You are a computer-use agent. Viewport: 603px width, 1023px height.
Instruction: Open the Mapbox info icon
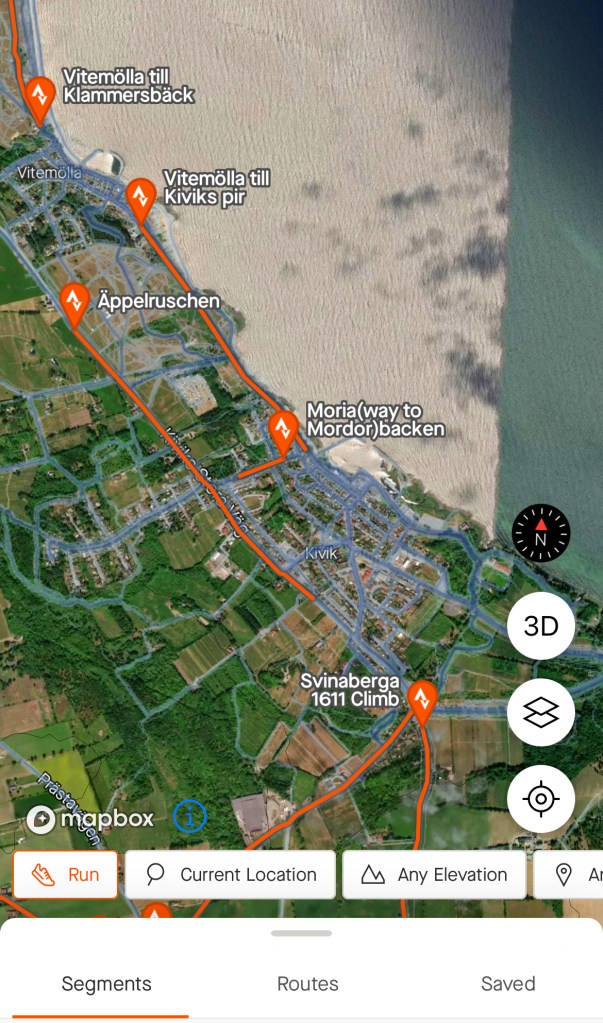[190, 818]
